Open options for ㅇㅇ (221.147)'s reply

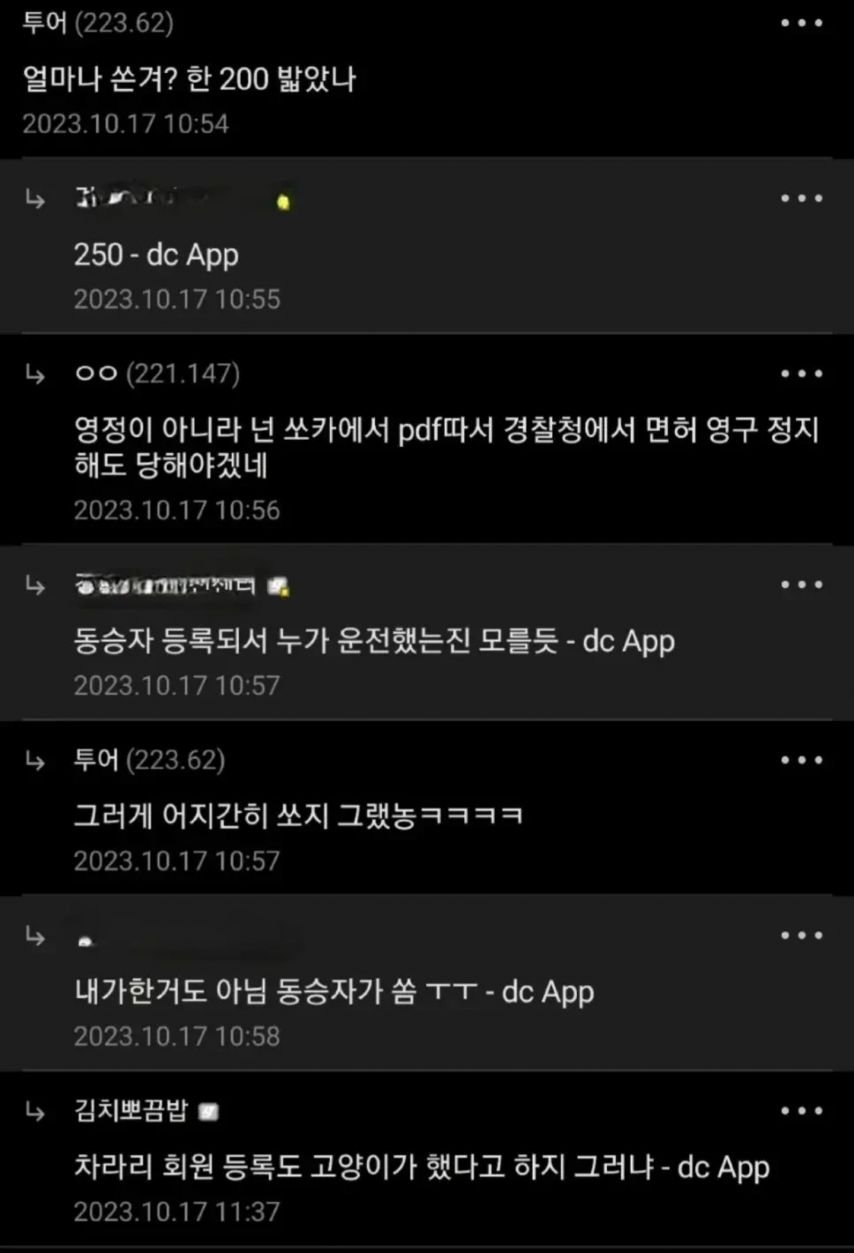point(801,374)
